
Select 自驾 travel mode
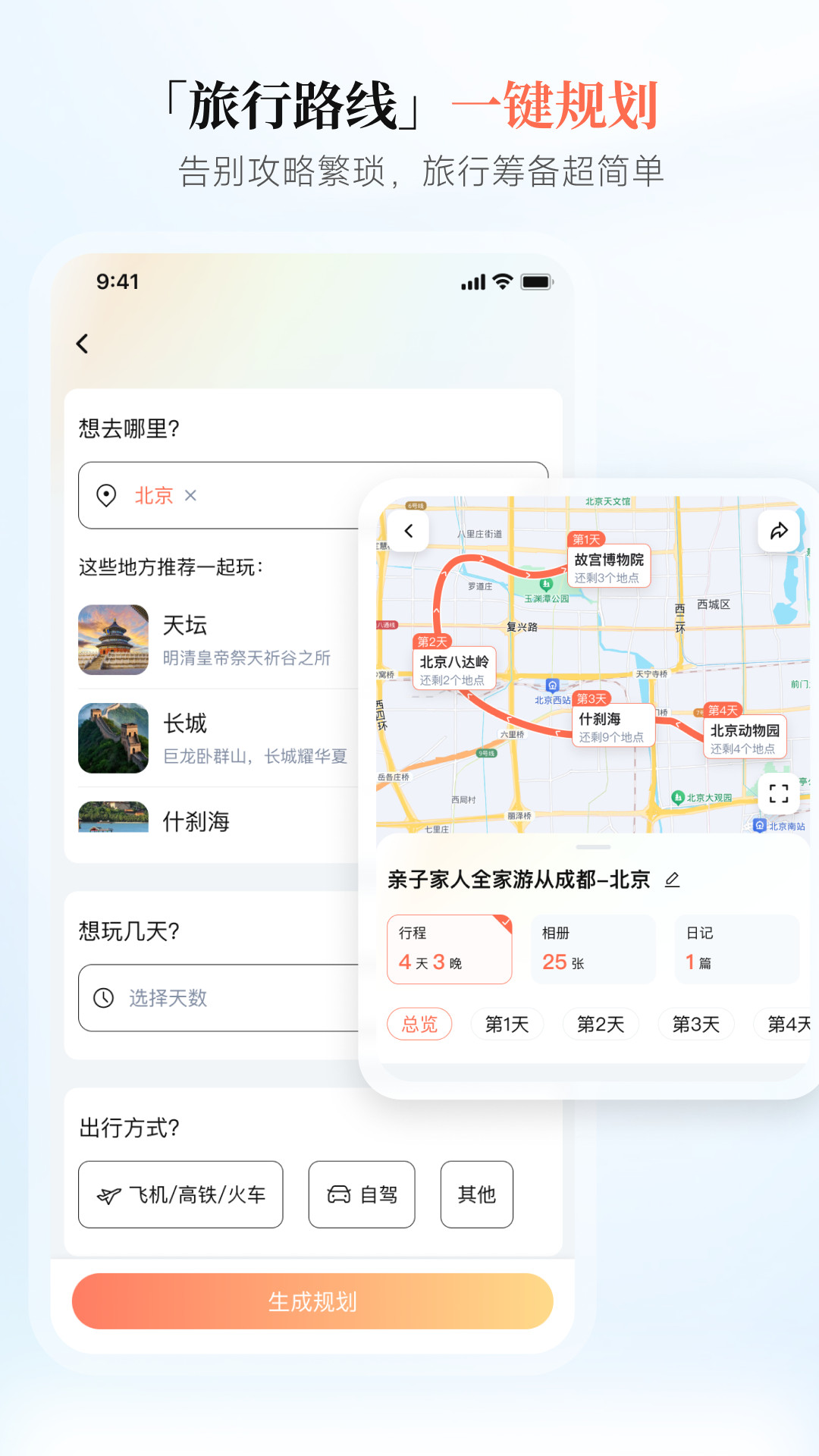click(x=362, y=1194)
